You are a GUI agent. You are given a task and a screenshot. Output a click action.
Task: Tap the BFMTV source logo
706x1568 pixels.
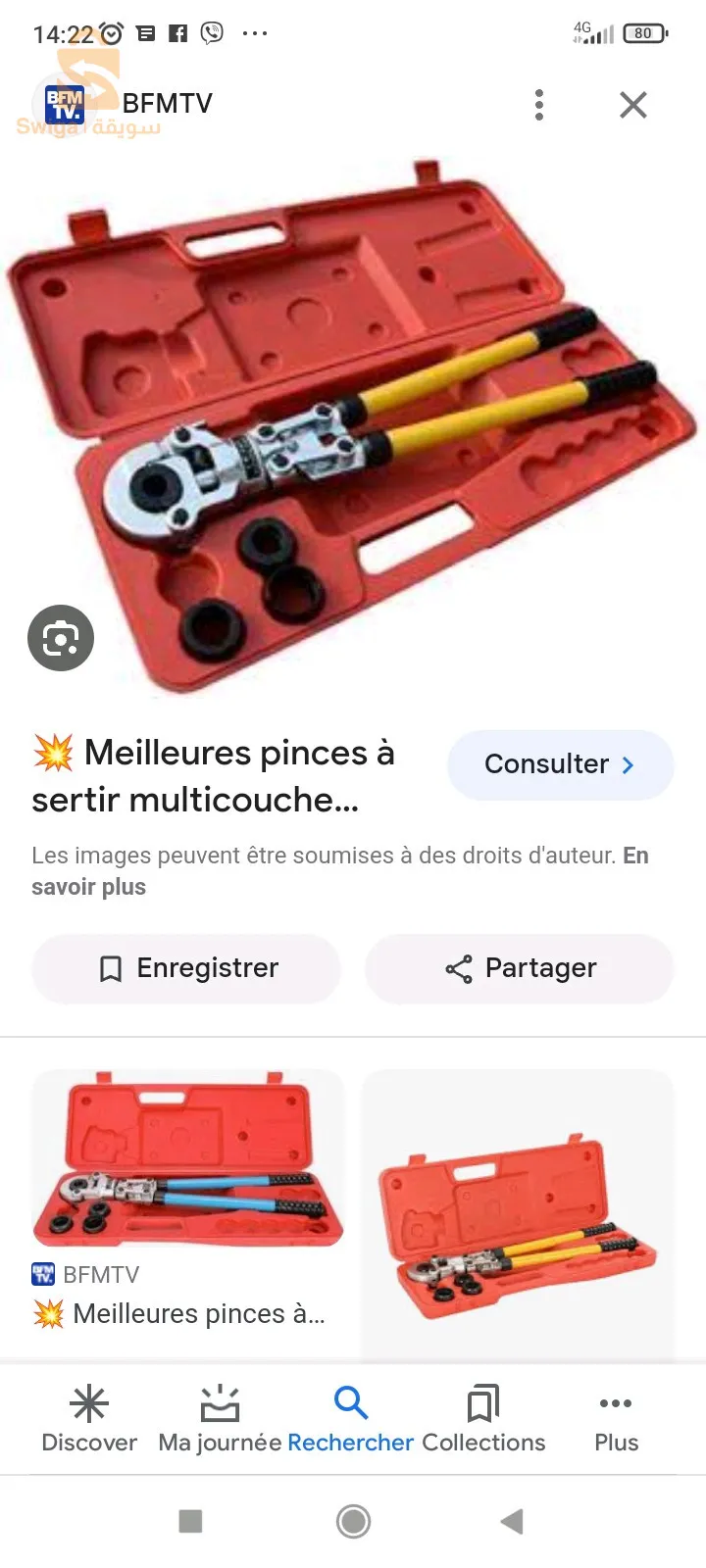66,104
